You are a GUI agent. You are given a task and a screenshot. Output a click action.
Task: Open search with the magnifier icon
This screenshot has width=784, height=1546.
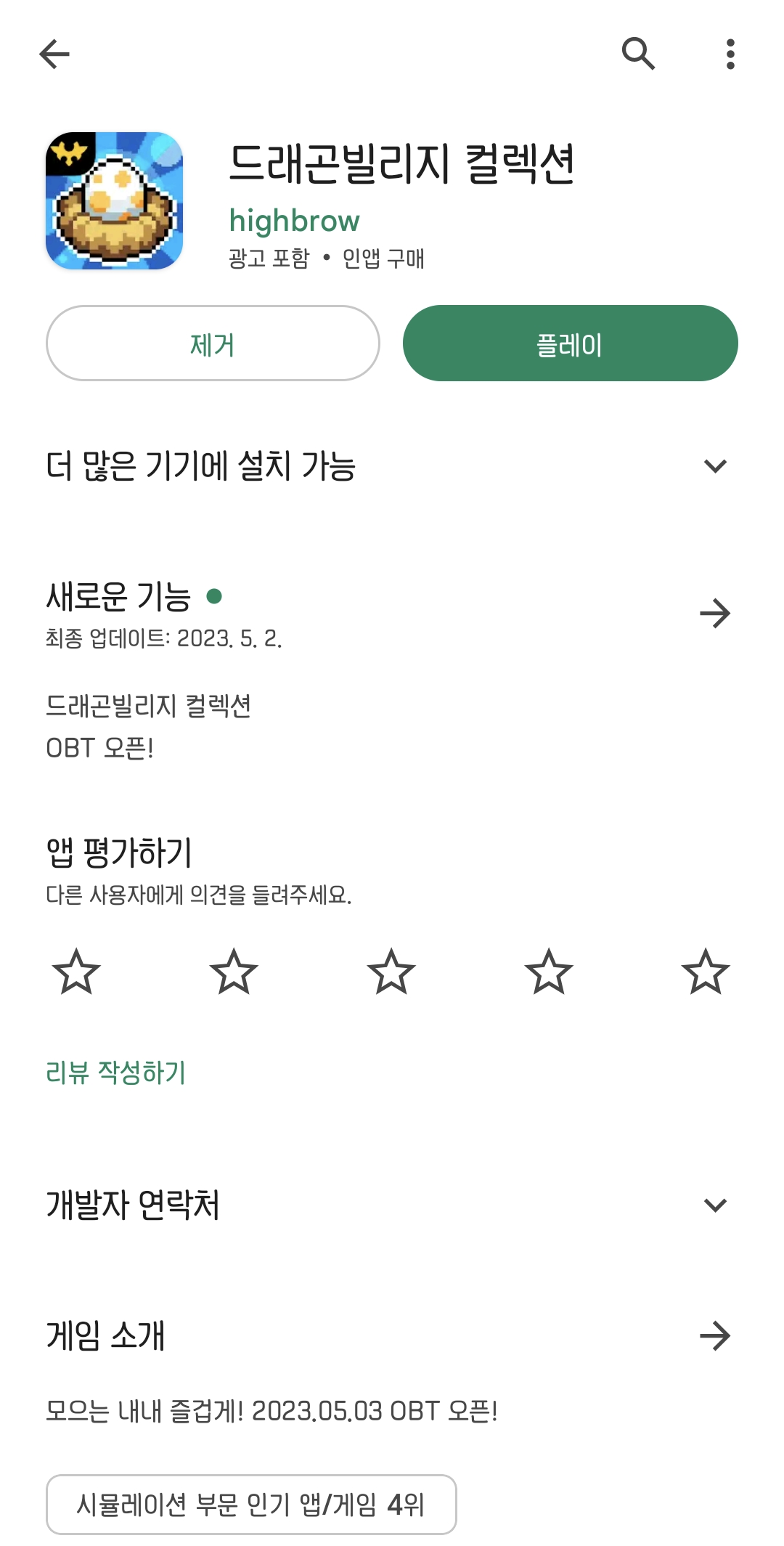[x=639, y=54]
